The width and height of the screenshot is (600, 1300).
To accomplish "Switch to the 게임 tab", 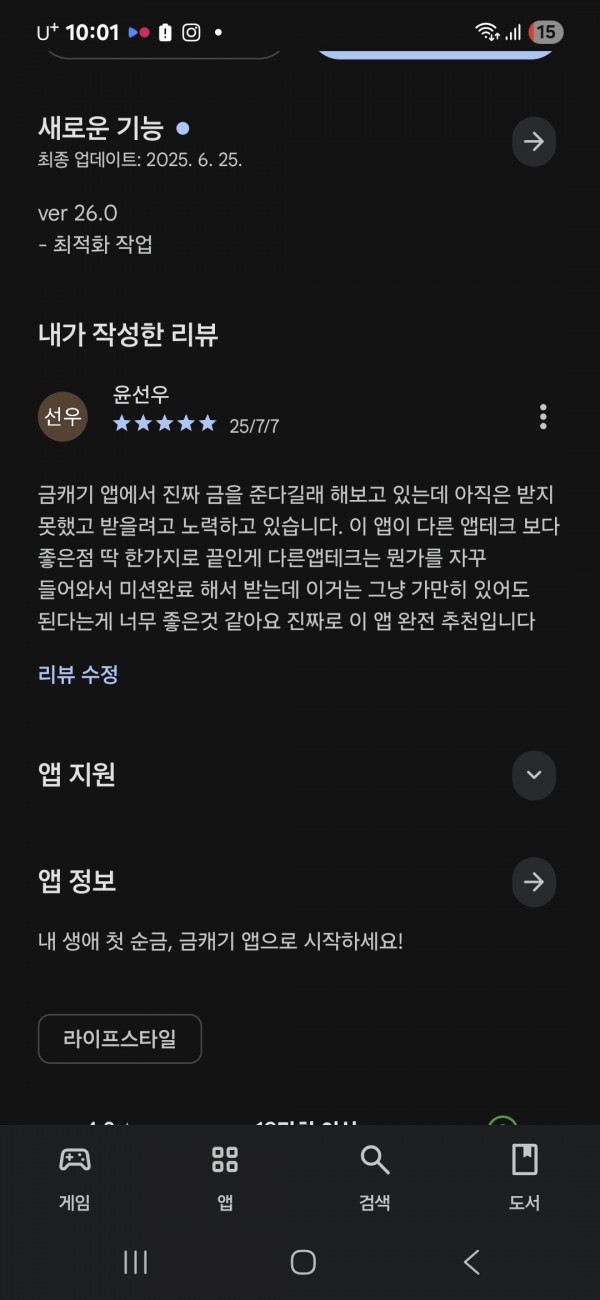I will 75,1178.
